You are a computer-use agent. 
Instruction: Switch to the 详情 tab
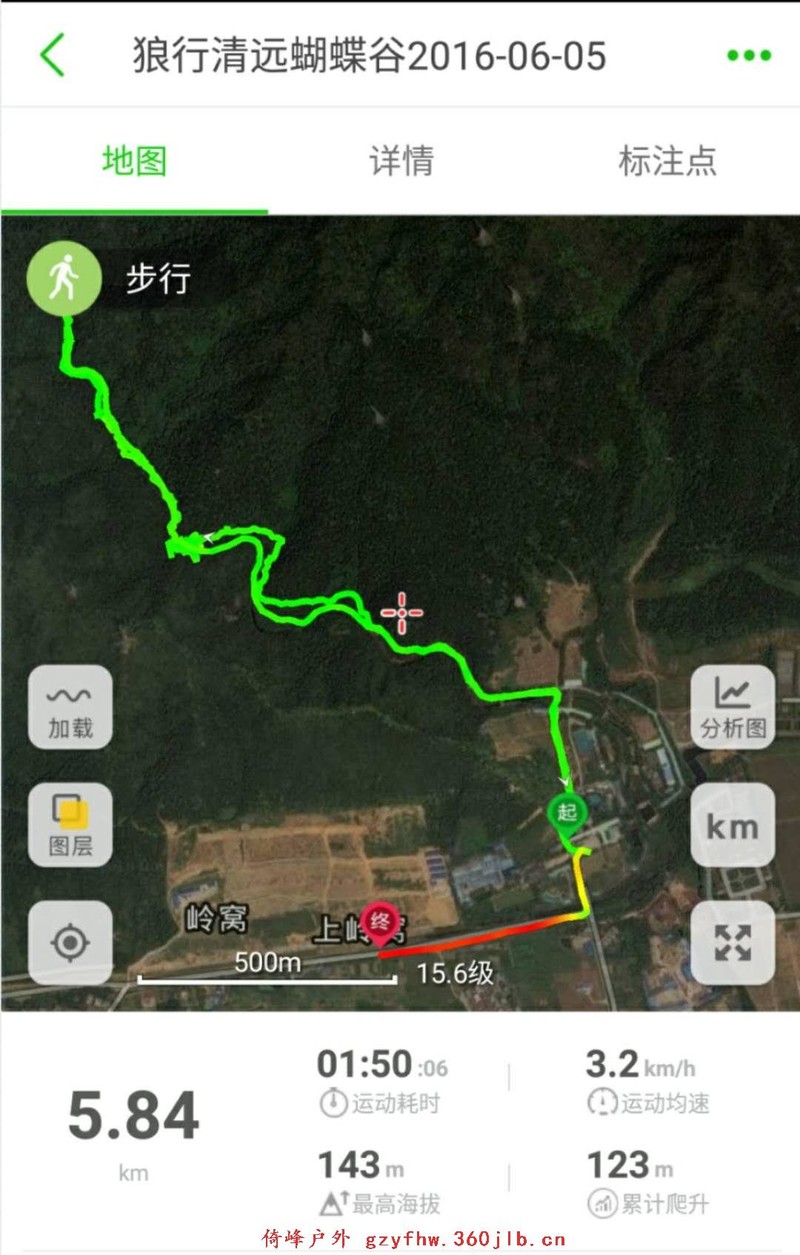[401, 160]
